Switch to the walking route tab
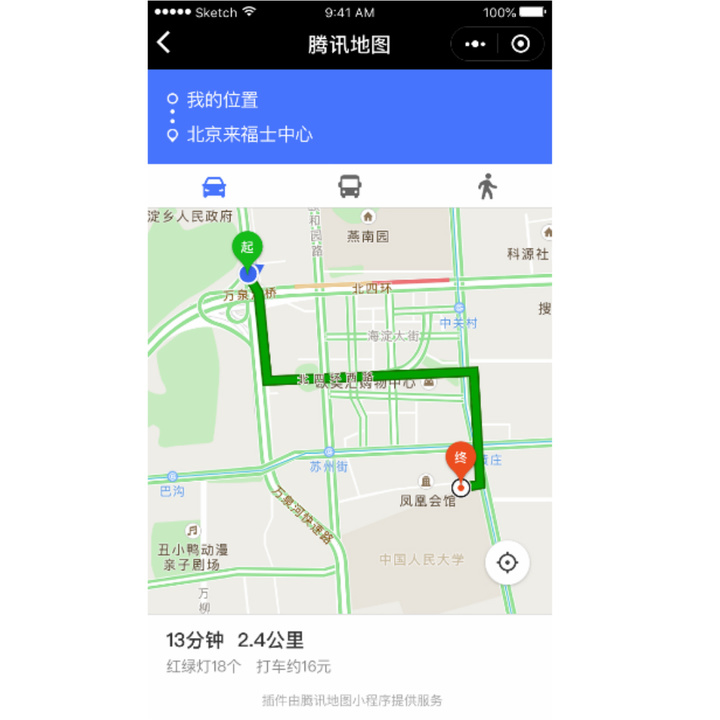This screenshot has height=720, width=720. (x=486, y=187)
